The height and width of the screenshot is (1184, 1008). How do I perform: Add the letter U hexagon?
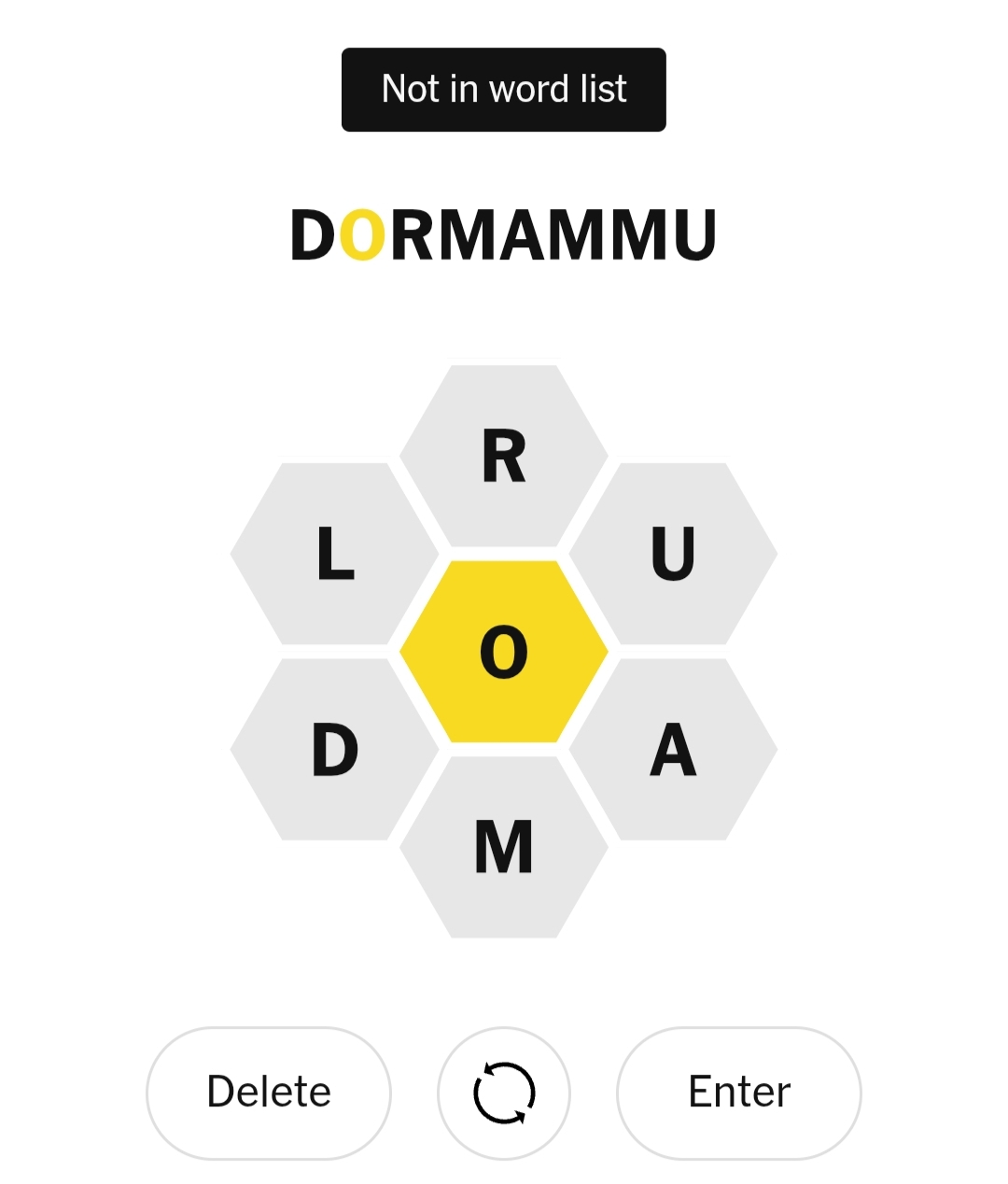point(673,554)
